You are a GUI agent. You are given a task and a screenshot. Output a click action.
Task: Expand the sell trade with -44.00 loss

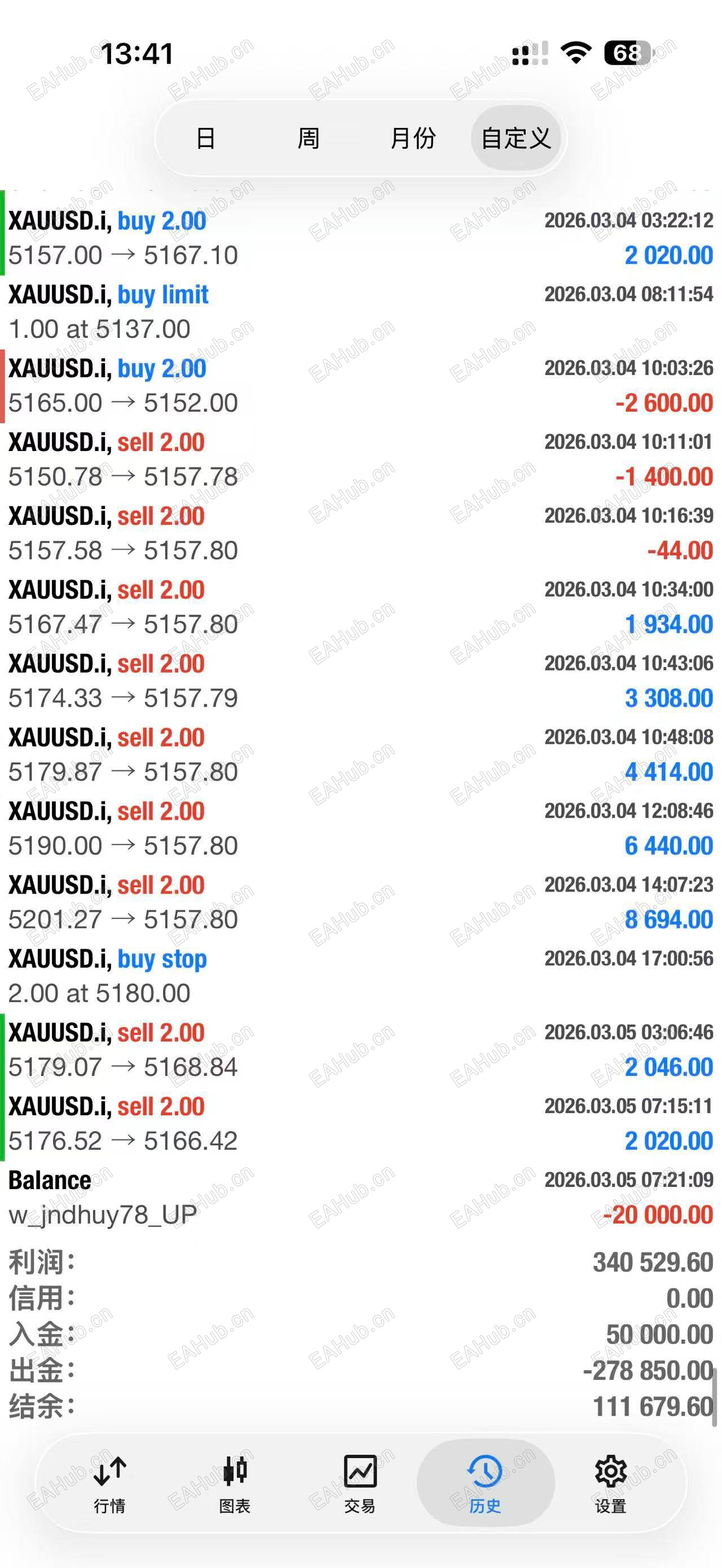pyautogui.click(x=361, y=533)
